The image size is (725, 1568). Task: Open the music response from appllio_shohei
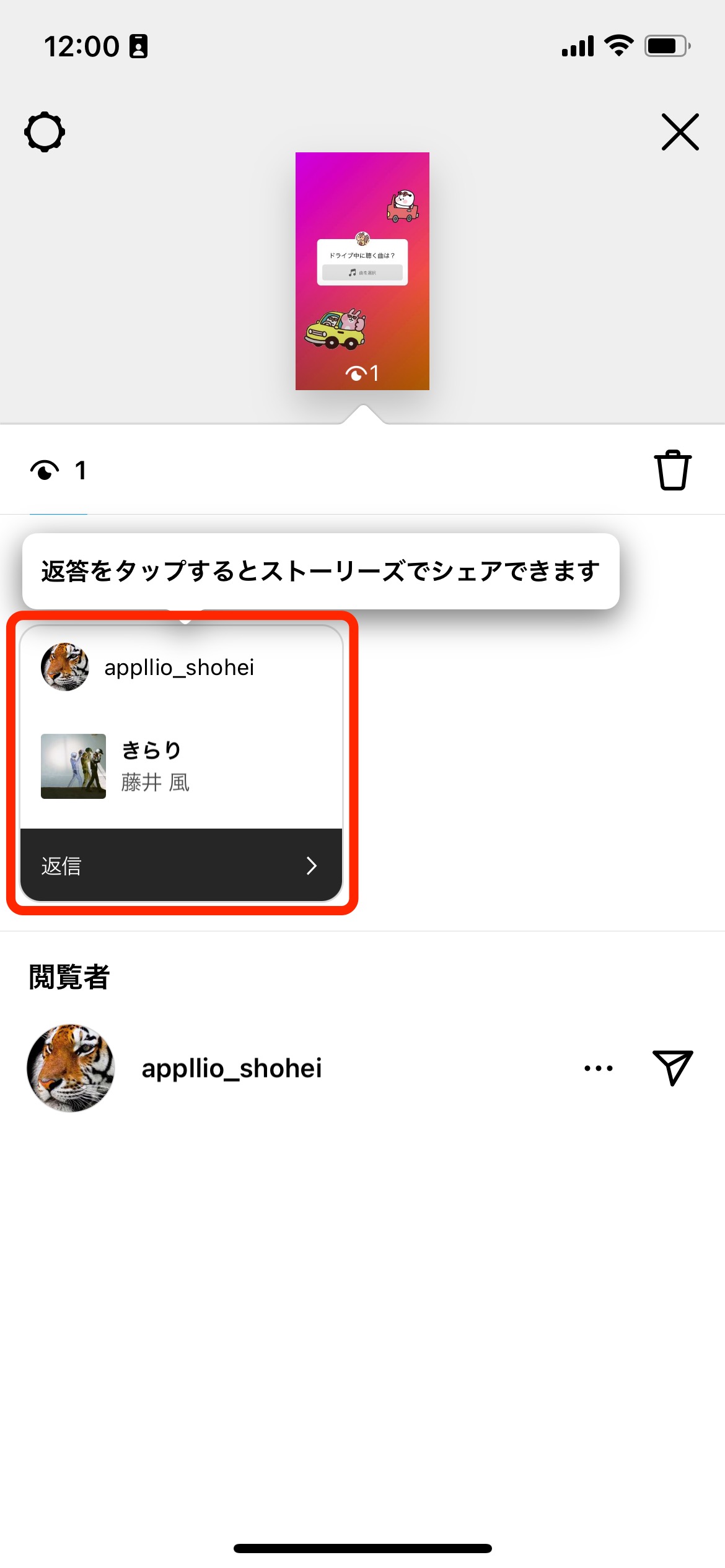[x=182, y=766]
